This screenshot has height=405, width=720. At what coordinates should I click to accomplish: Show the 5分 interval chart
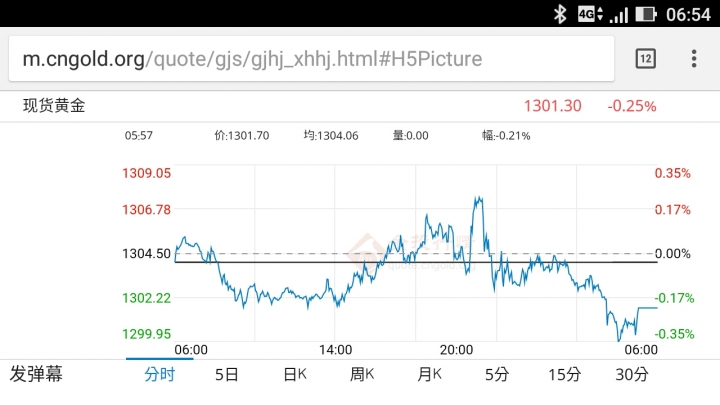[x=497, y=375]
